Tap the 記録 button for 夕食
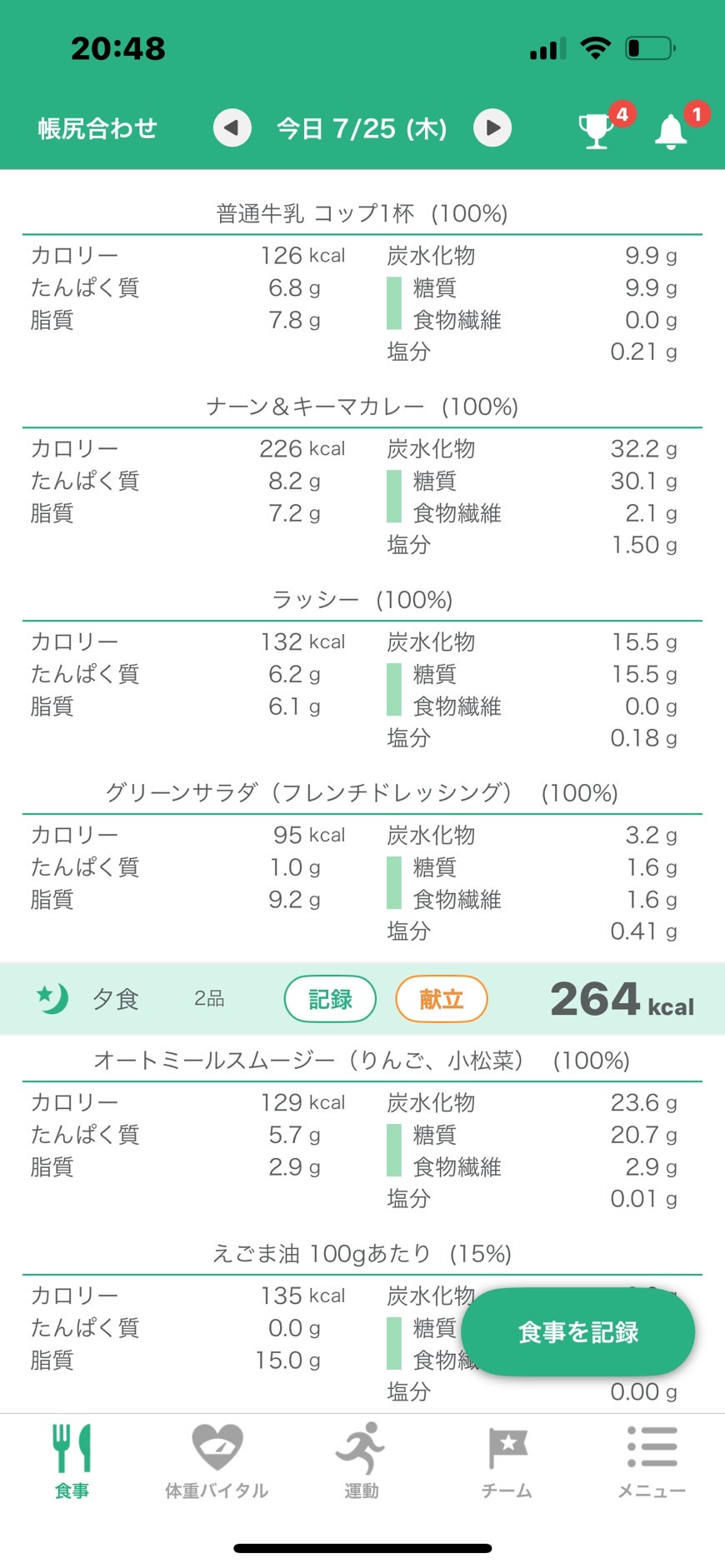725x1568 pixels. [x=330, y=999]
